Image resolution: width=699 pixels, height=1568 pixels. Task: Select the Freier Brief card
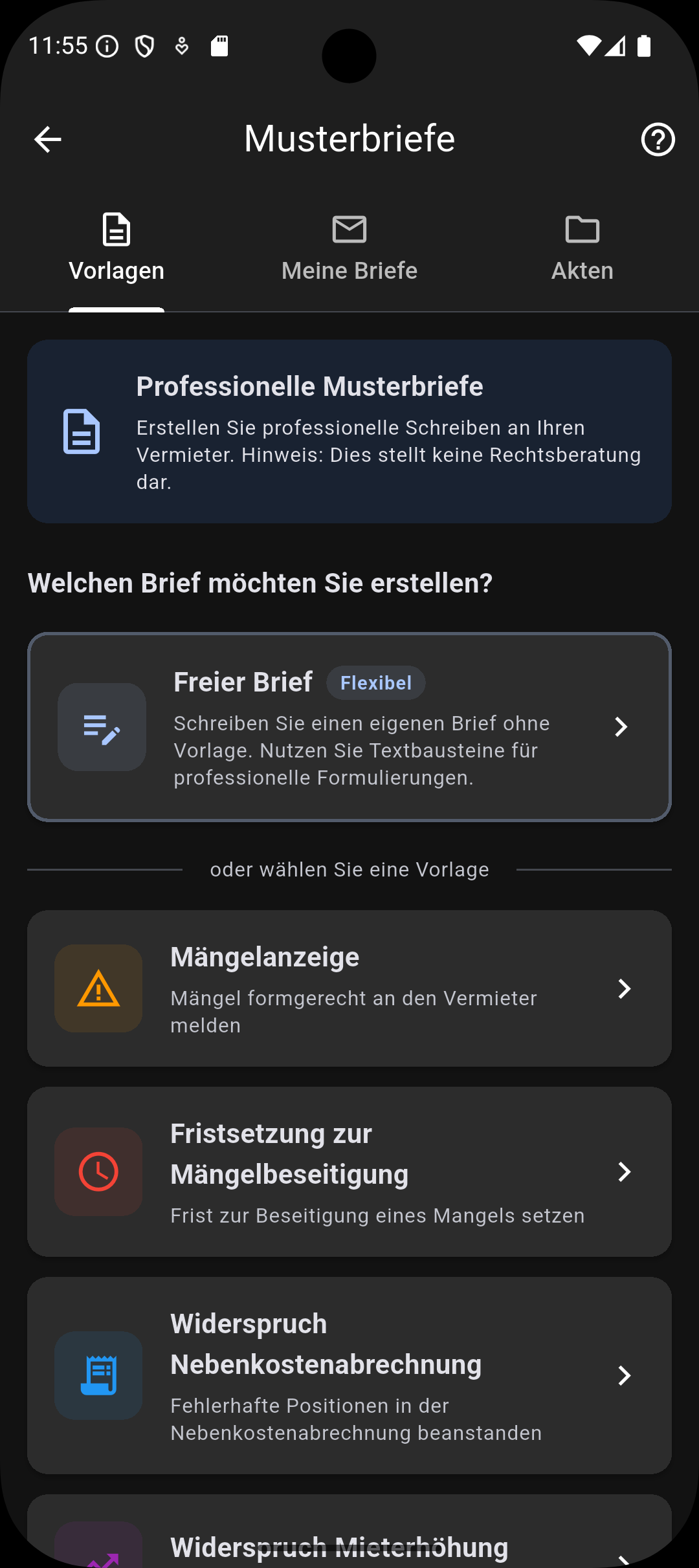pos(349,726)
